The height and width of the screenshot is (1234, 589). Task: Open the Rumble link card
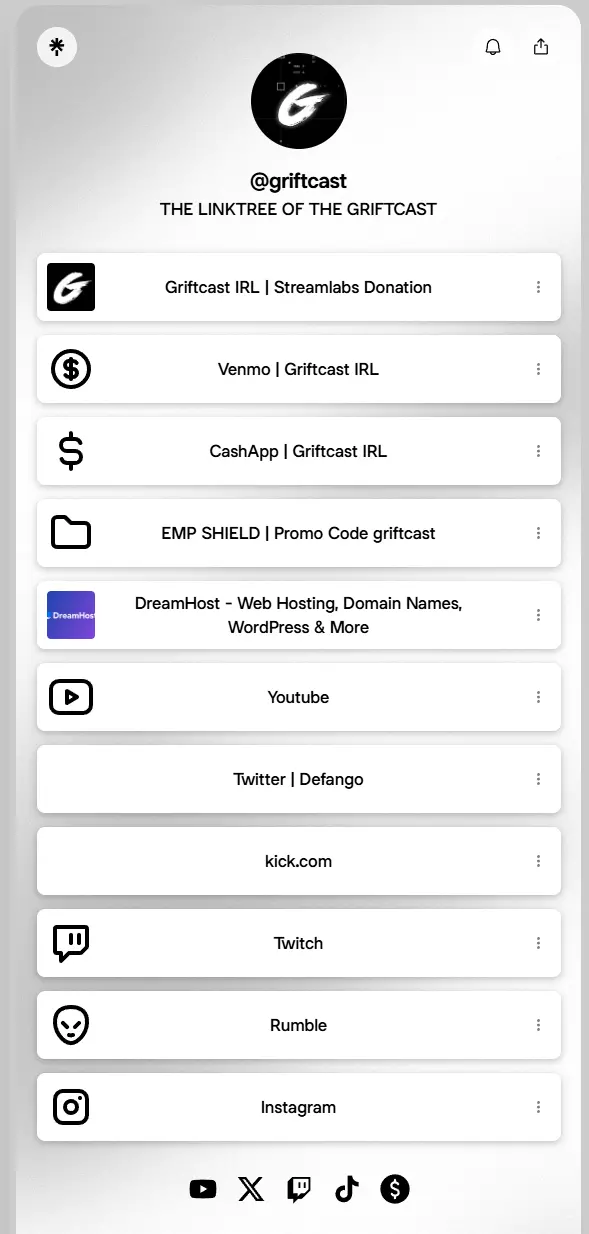298,1025
